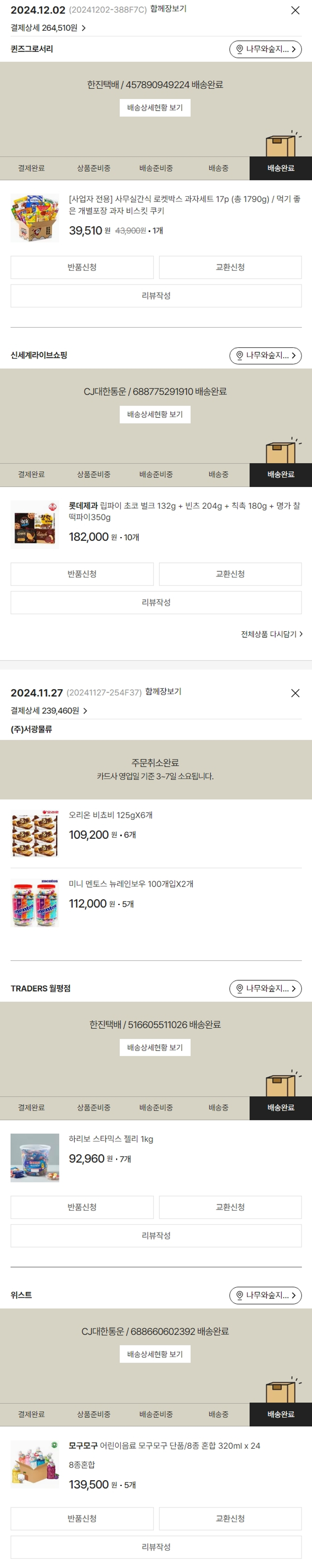The width and height of the screenshot is (312, 1568).
Task: Request exchange for 로켓박스 과자세트
Action: [x=230, y=267]
